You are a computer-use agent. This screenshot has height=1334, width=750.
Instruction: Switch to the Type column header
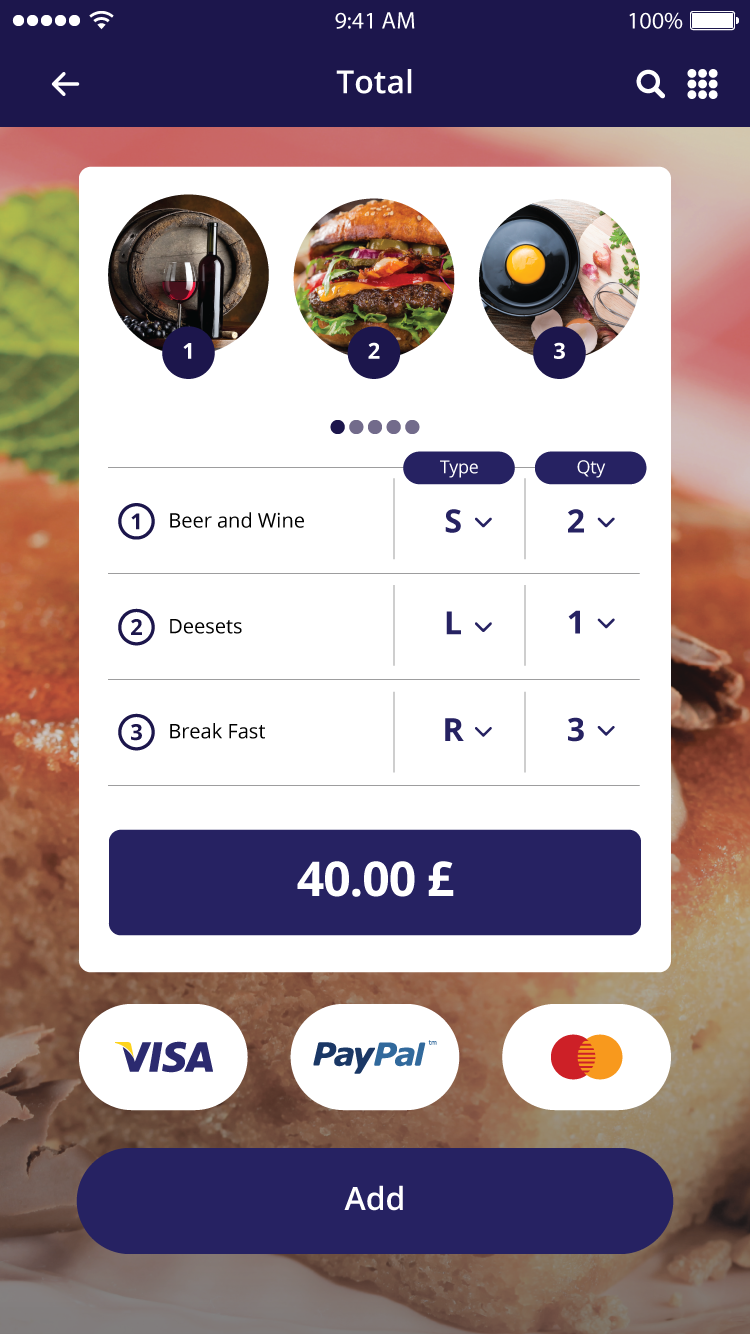(x=459, y=467)
